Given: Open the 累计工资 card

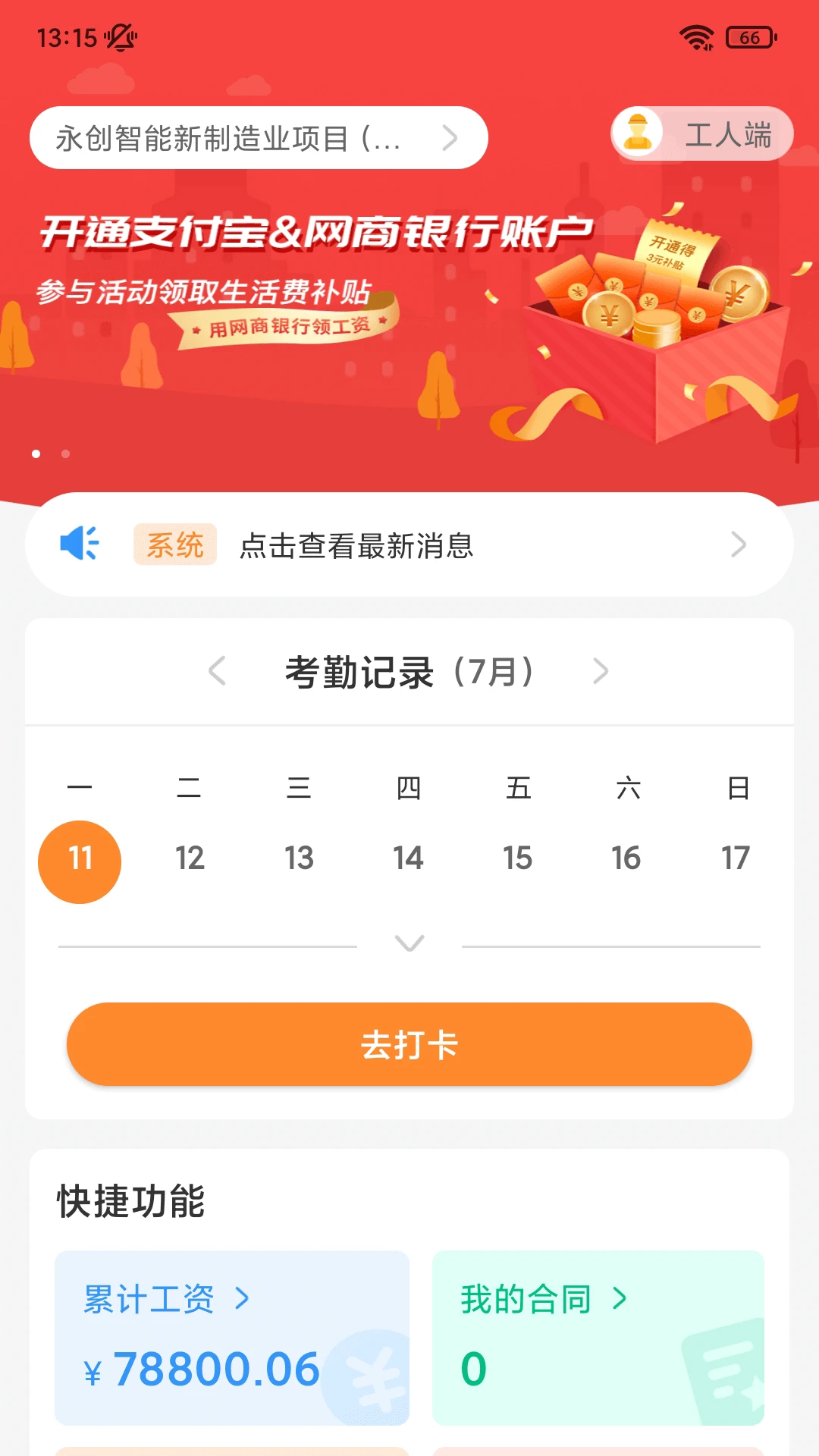Looking at the screenshot, I should pos(231,1338).
